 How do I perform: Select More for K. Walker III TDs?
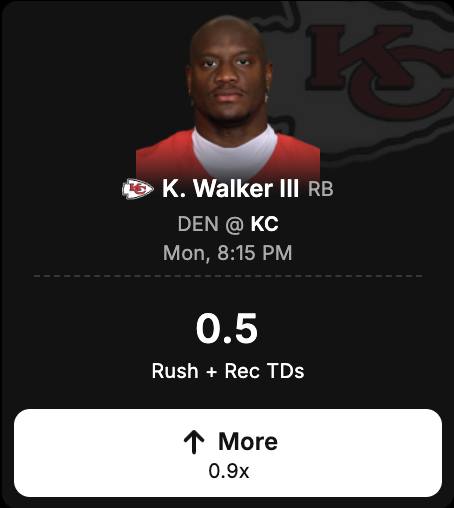coord(228,453)
